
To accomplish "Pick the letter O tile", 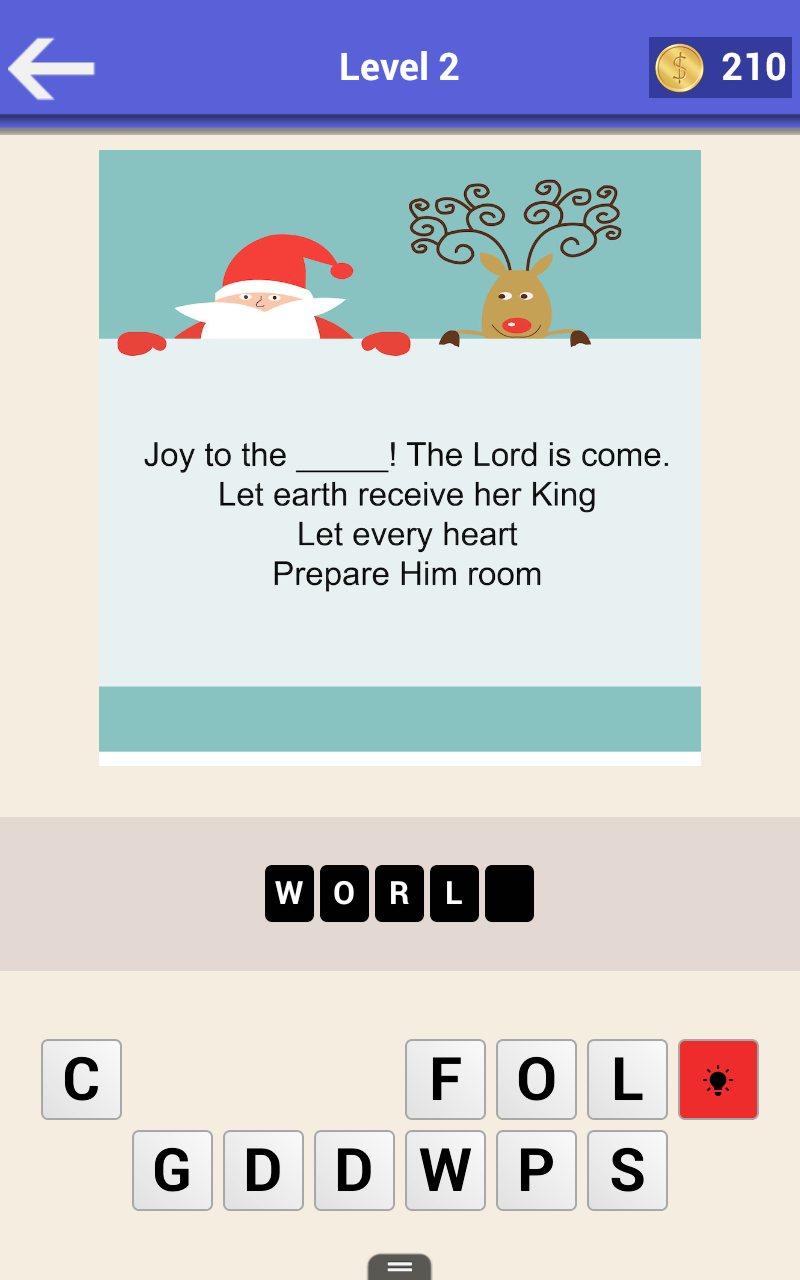I will point(536,1079).
